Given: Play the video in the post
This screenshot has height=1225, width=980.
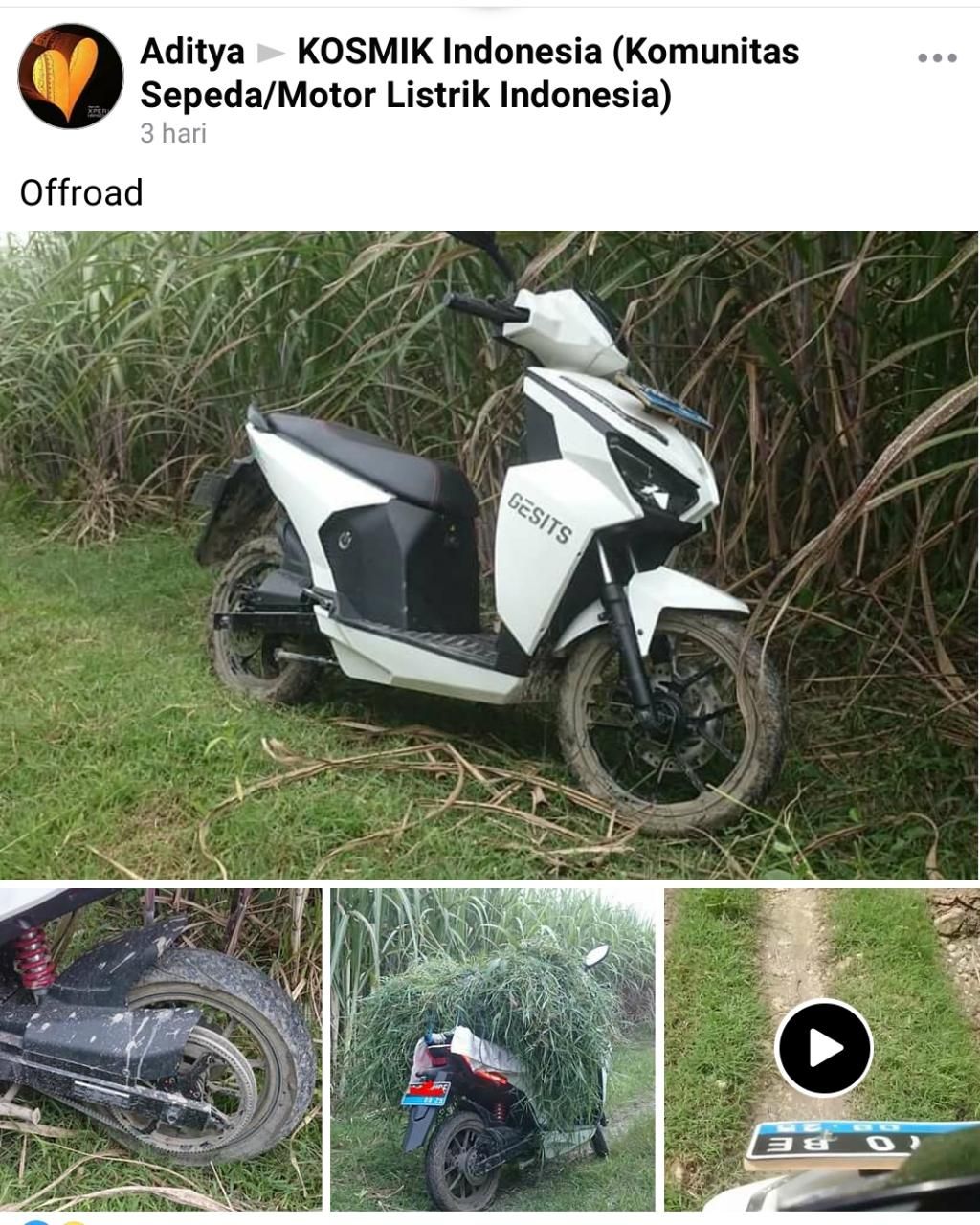Looking at the screenshot, I should [x=823, y=1048].
